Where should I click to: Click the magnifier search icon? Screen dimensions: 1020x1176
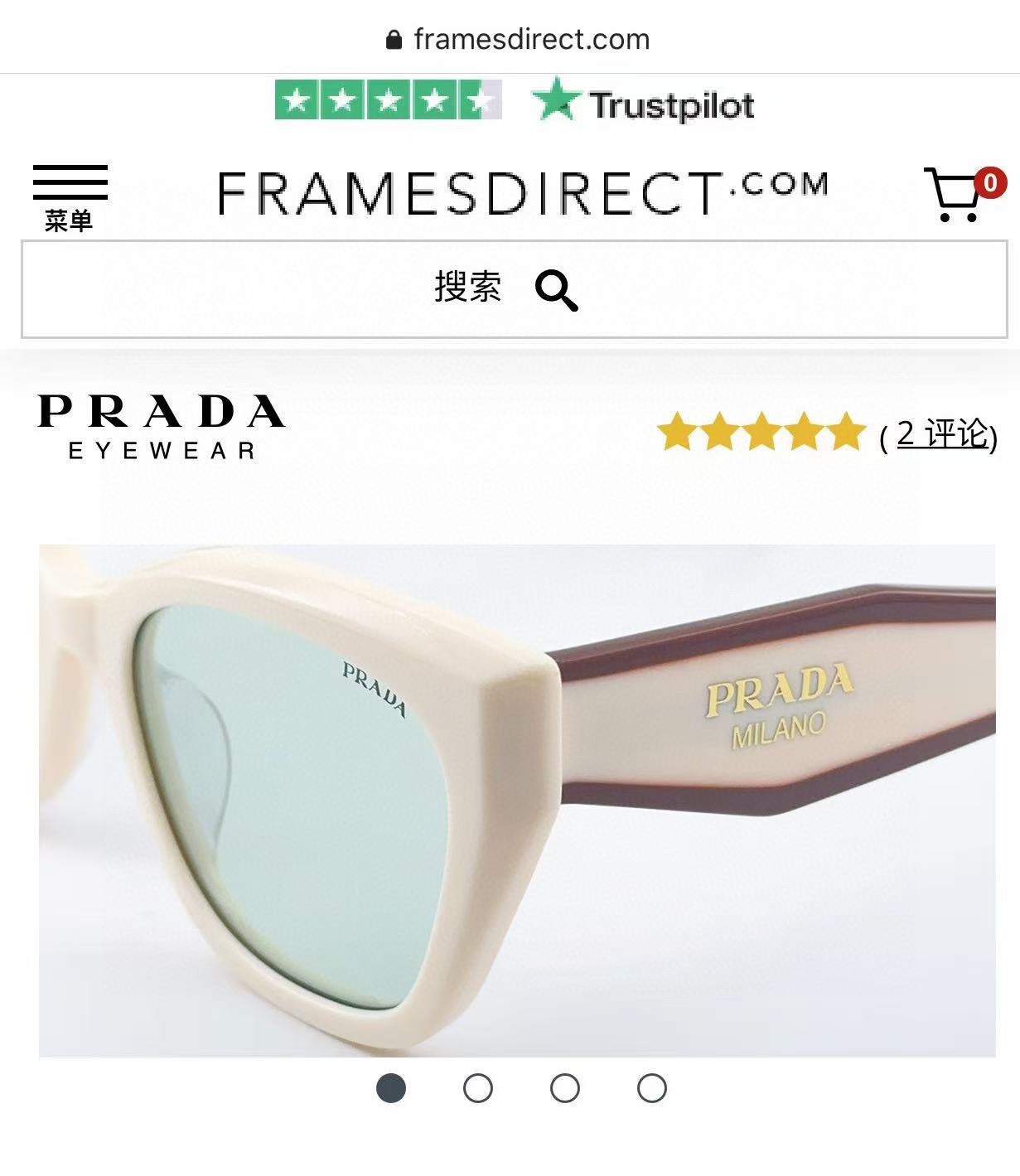pos(556,290)
